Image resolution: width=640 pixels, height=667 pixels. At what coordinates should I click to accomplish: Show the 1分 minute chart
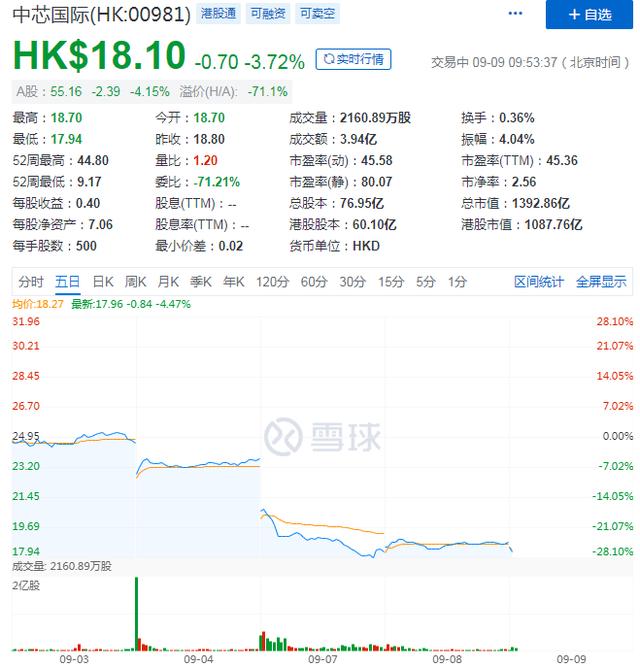pos(457,282)
